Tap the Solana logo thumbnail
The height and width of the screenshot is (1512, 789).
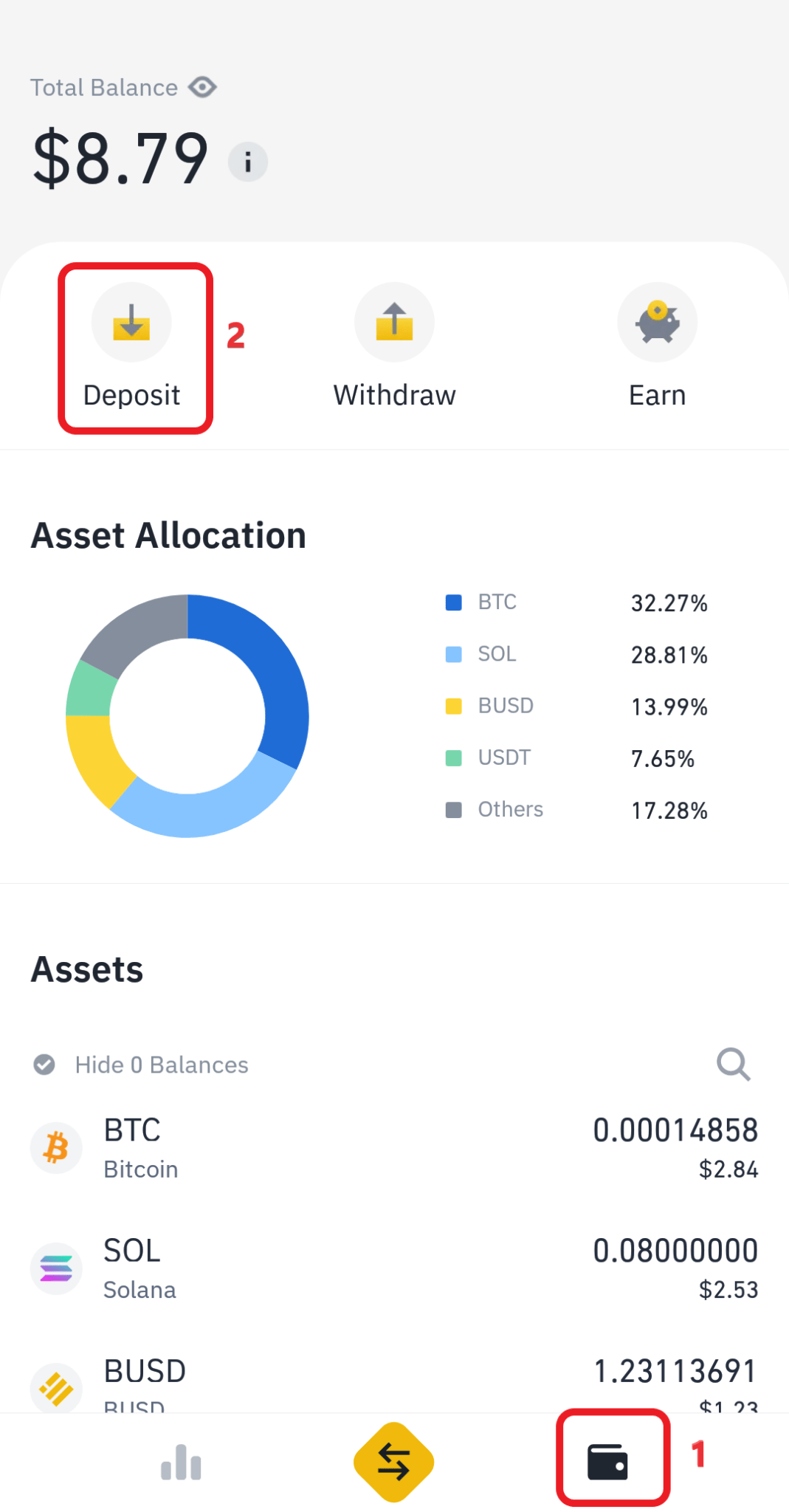coord(56,1268)
